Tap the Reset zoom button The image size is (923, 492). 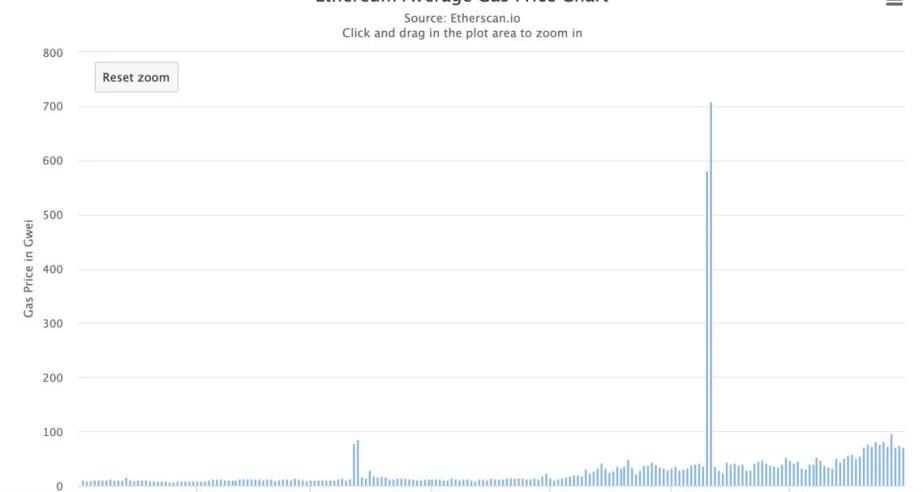(x=136, y=77)
